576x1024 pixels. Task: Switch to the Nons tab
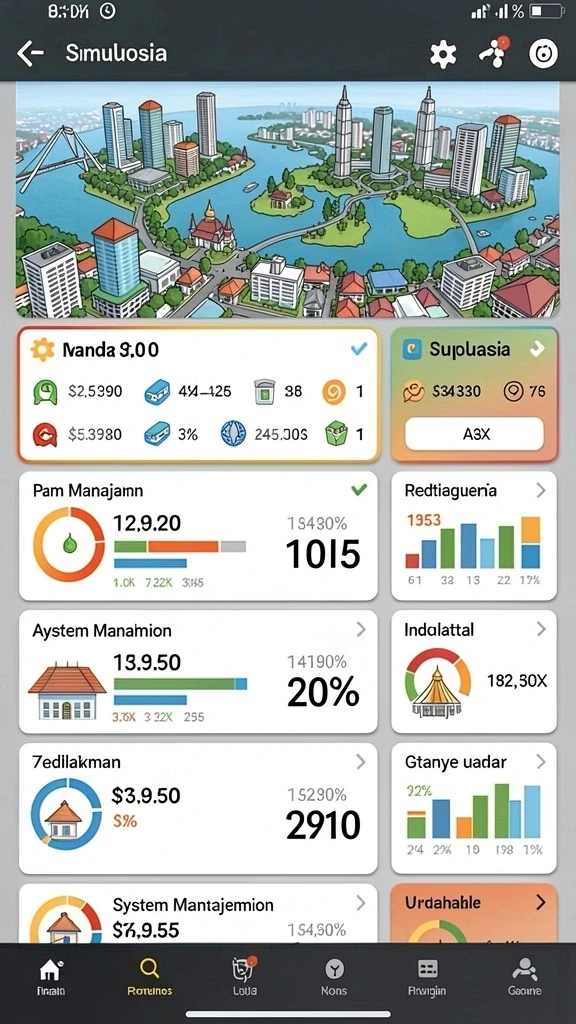click(334, 978)
